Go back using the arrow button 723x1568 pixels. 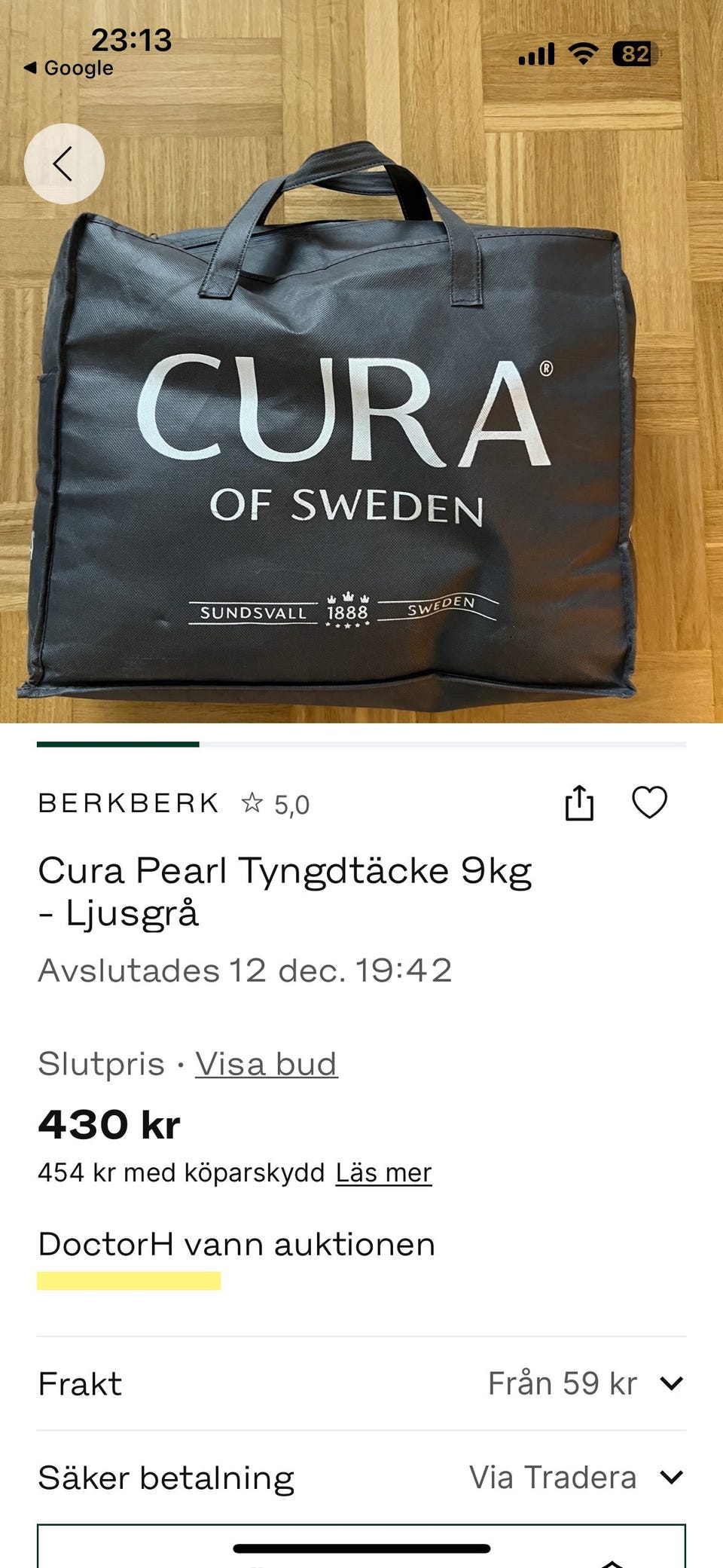click(x=64, y=164)
